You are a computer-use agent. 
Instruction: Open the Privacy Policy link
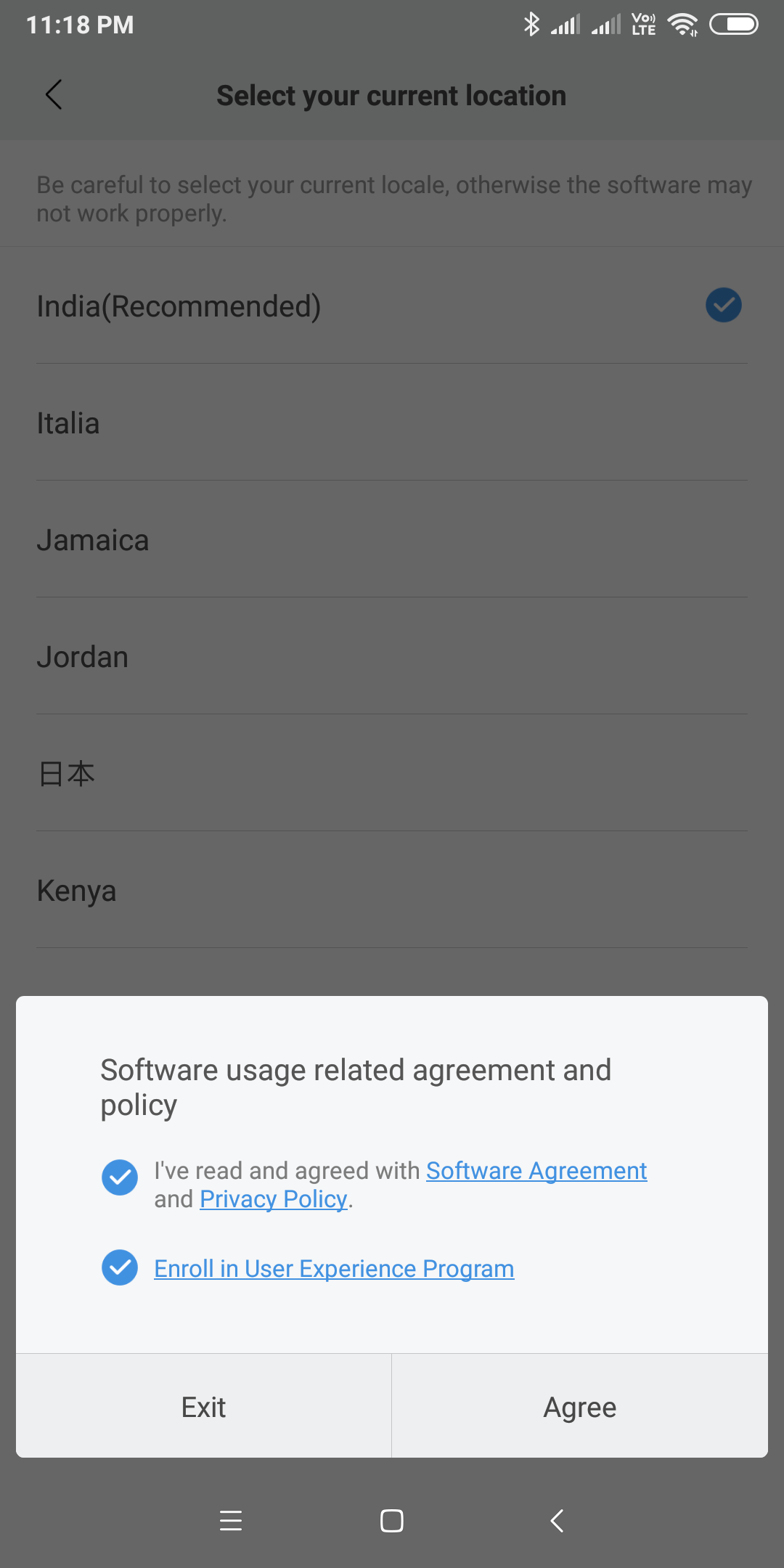point(274,1199)
